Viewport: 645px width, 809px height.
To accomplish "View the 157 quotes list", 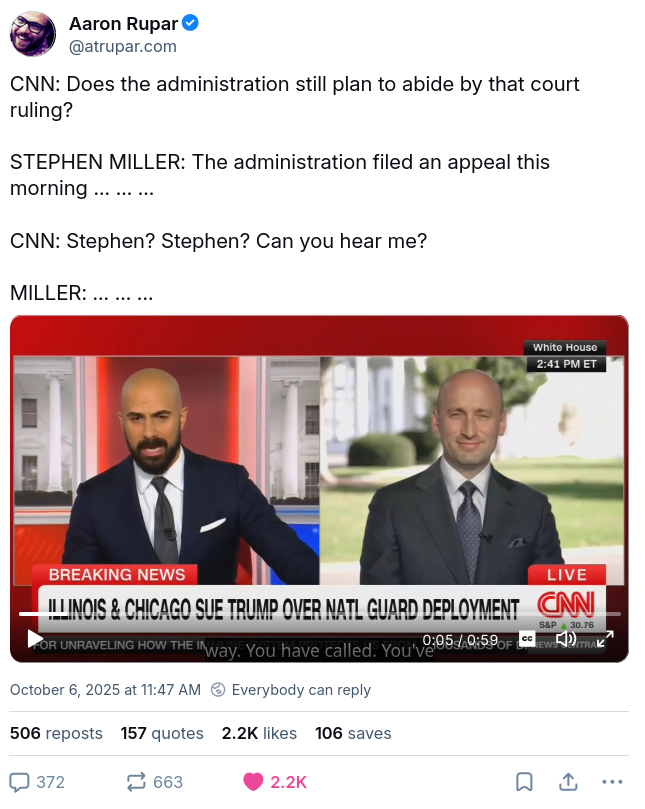I will [162, 733].
